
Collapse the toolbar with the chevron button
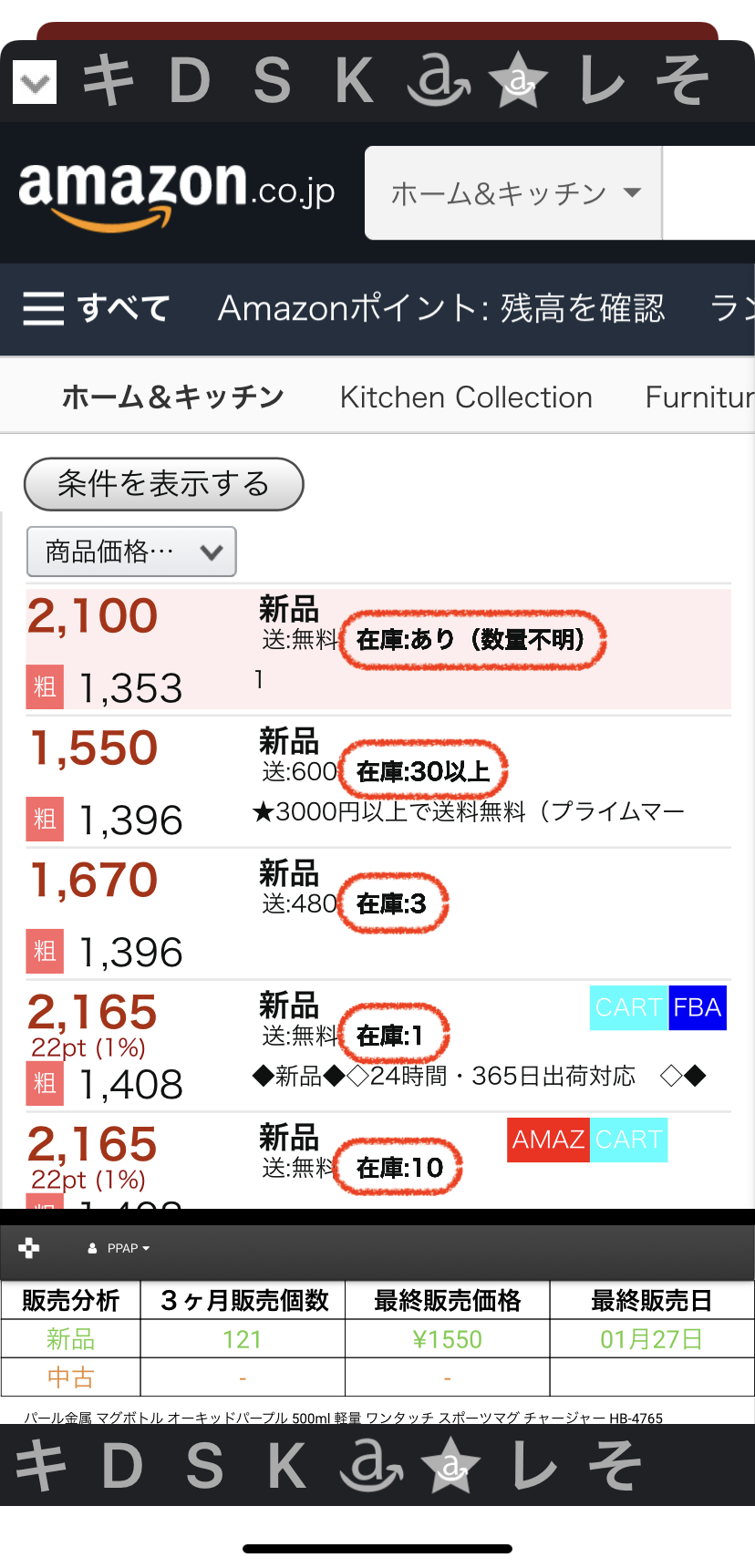point(35,83)
